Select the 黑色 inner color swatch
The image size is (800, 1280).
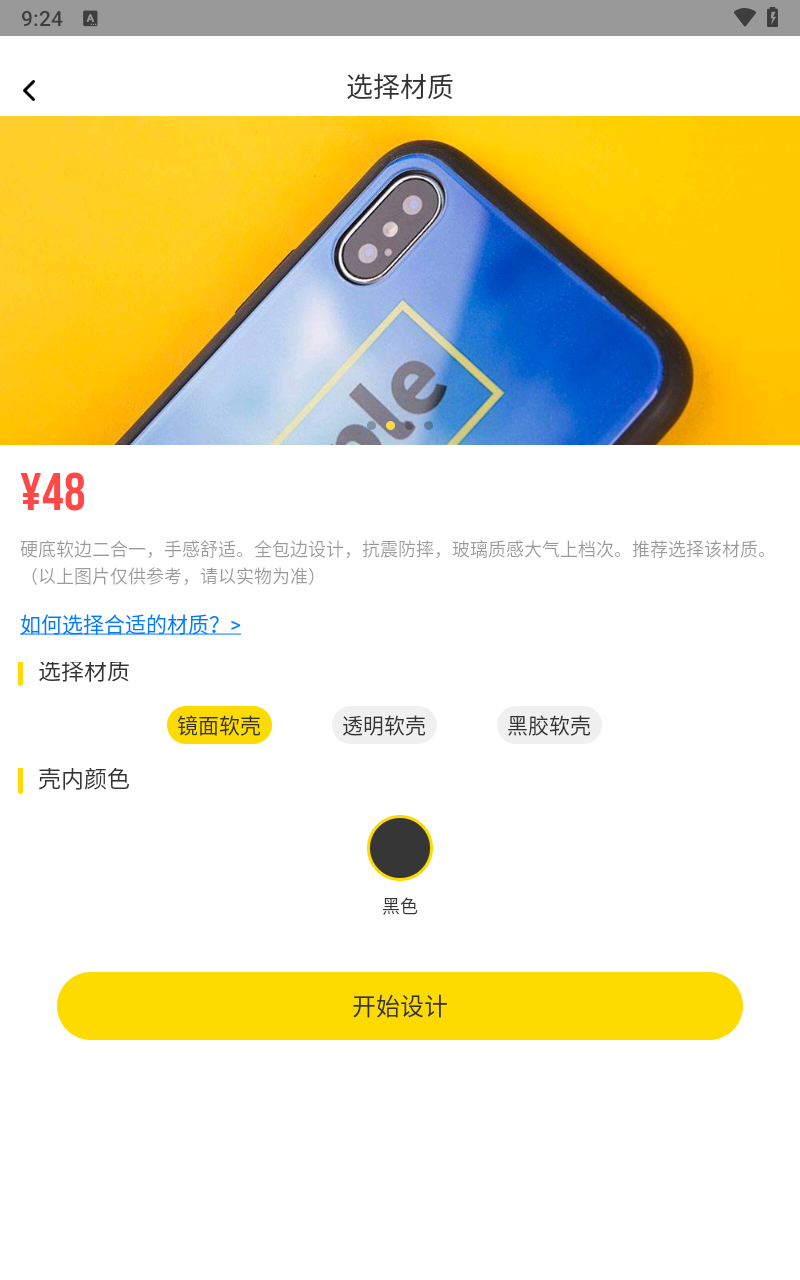(400, 848)
